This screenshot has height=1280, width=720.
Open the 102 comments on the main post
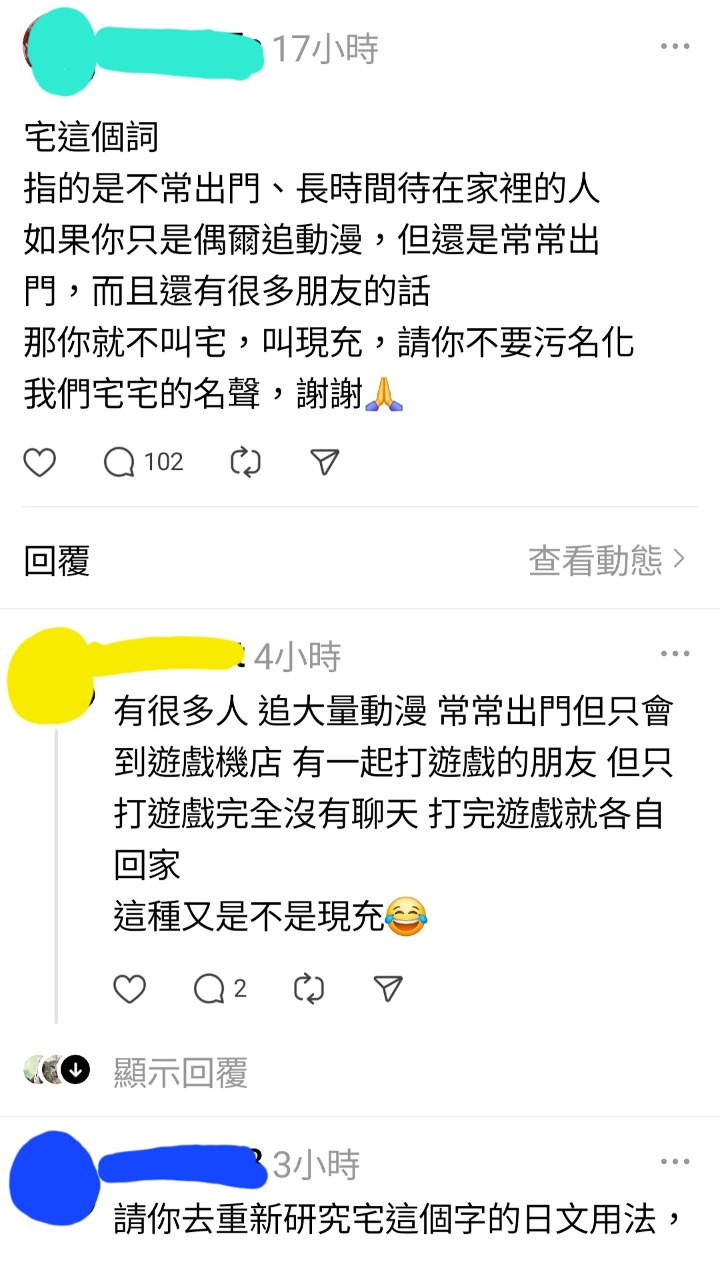coord(143,462)
